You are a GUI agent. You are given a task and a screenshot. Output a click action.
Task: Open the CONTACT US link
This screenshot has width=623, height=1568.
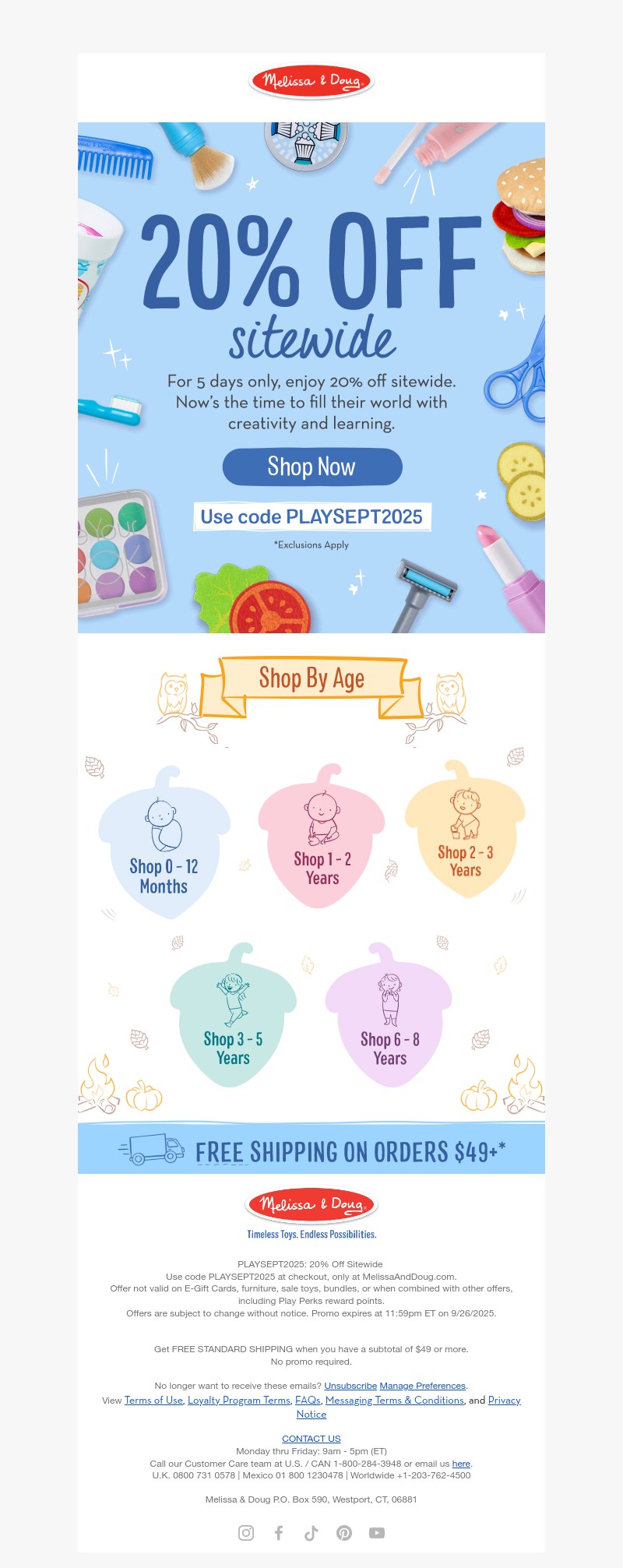point(311,1439)
